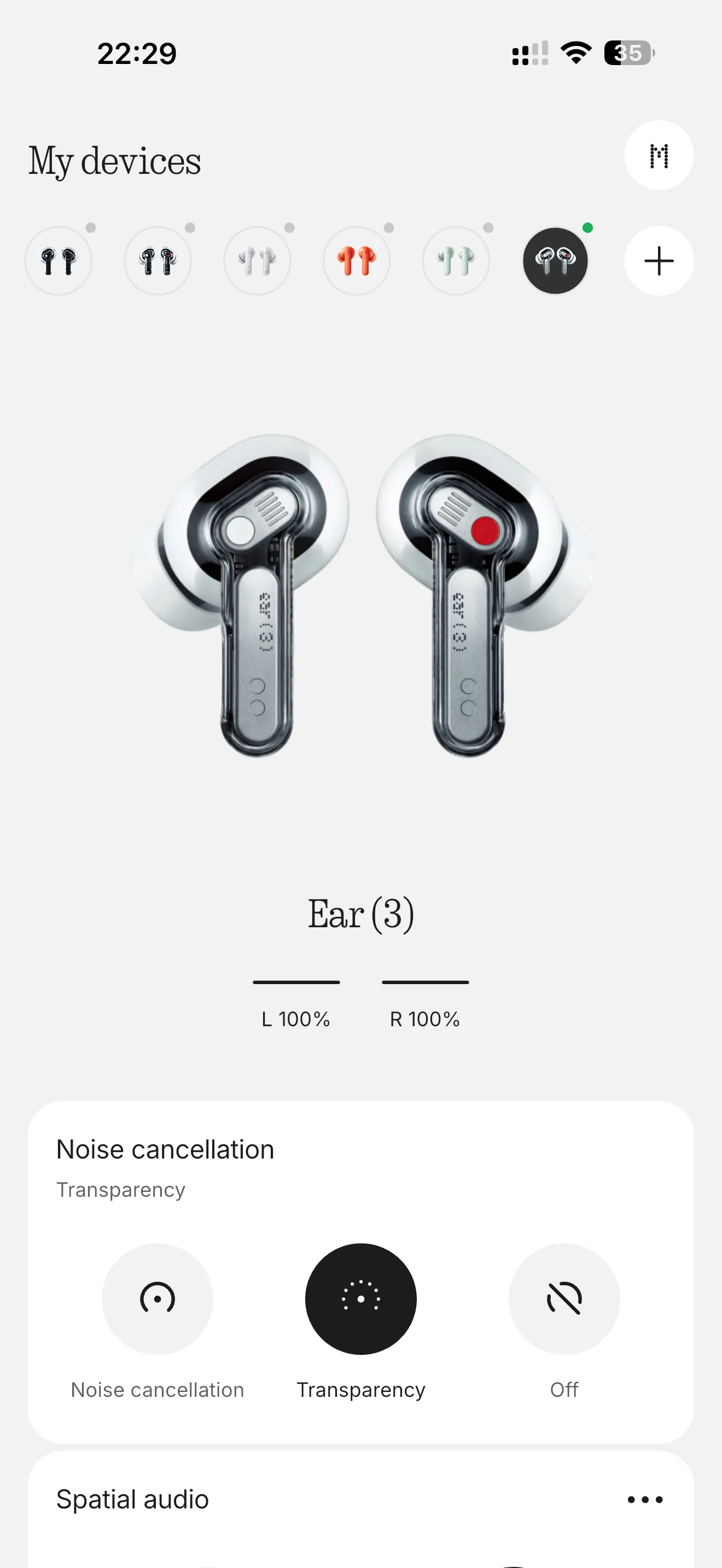
Task: Select the black transparent earbuds device
Action: 158,261
